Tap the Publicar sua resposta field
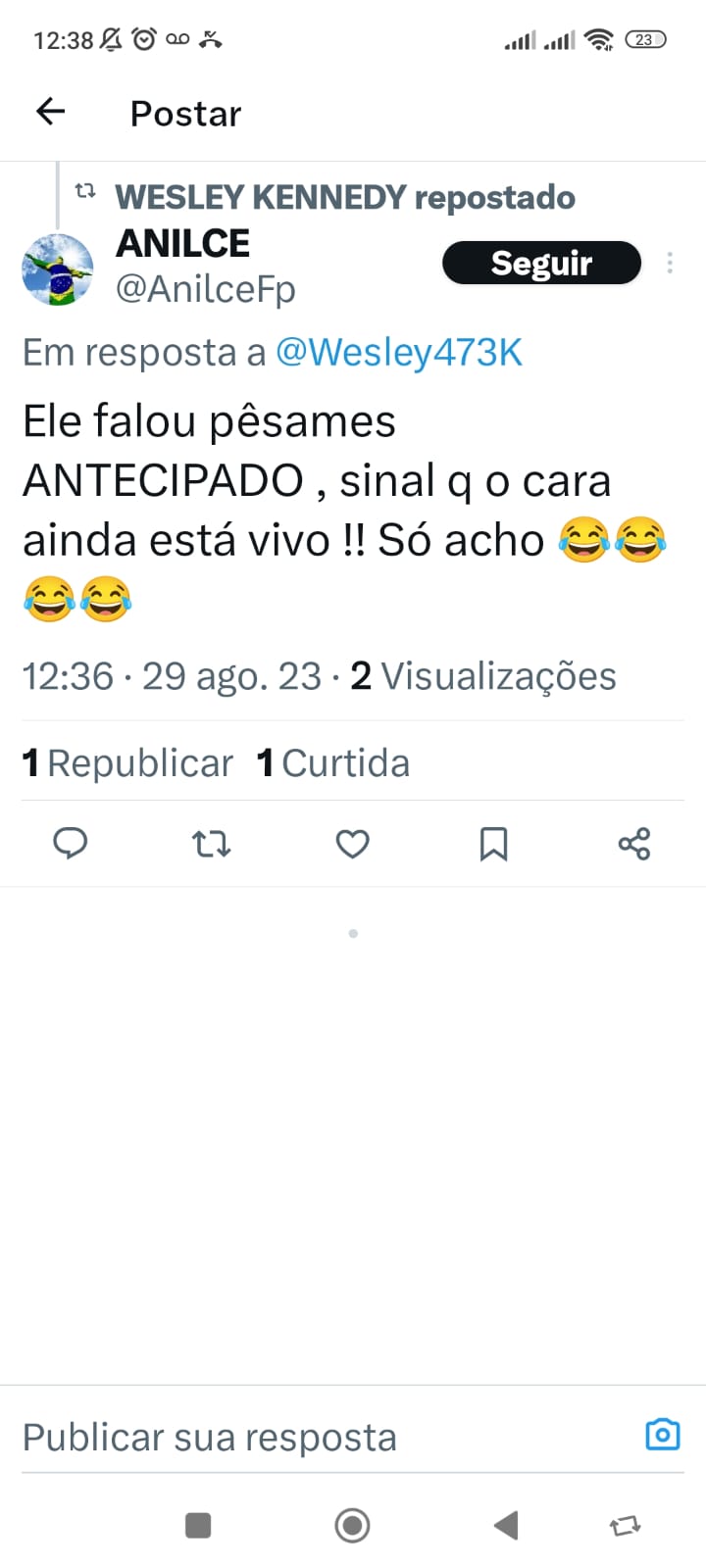 (324, 1438)
